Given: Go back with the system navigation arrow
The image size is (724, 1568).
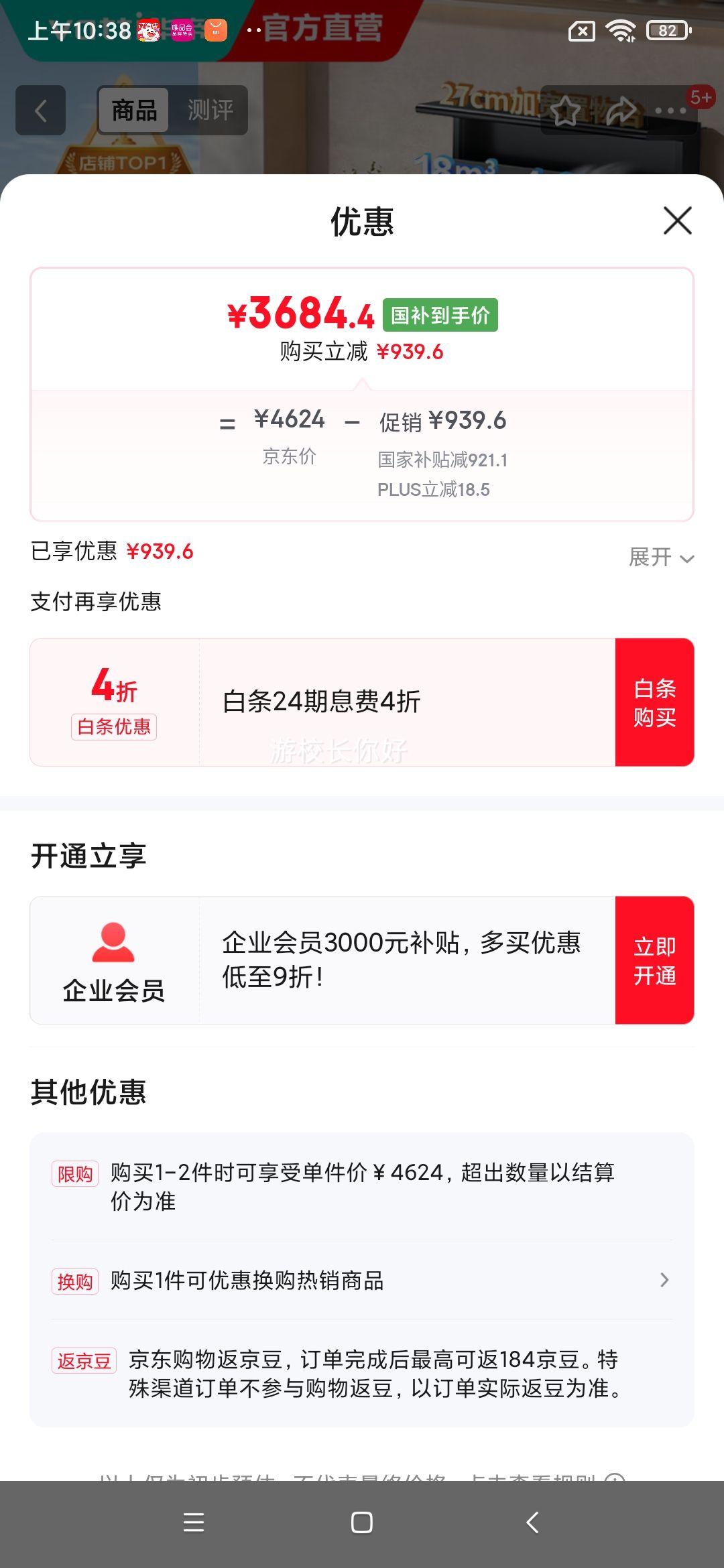Looking at the screenshot, I should click(532, 1522).
